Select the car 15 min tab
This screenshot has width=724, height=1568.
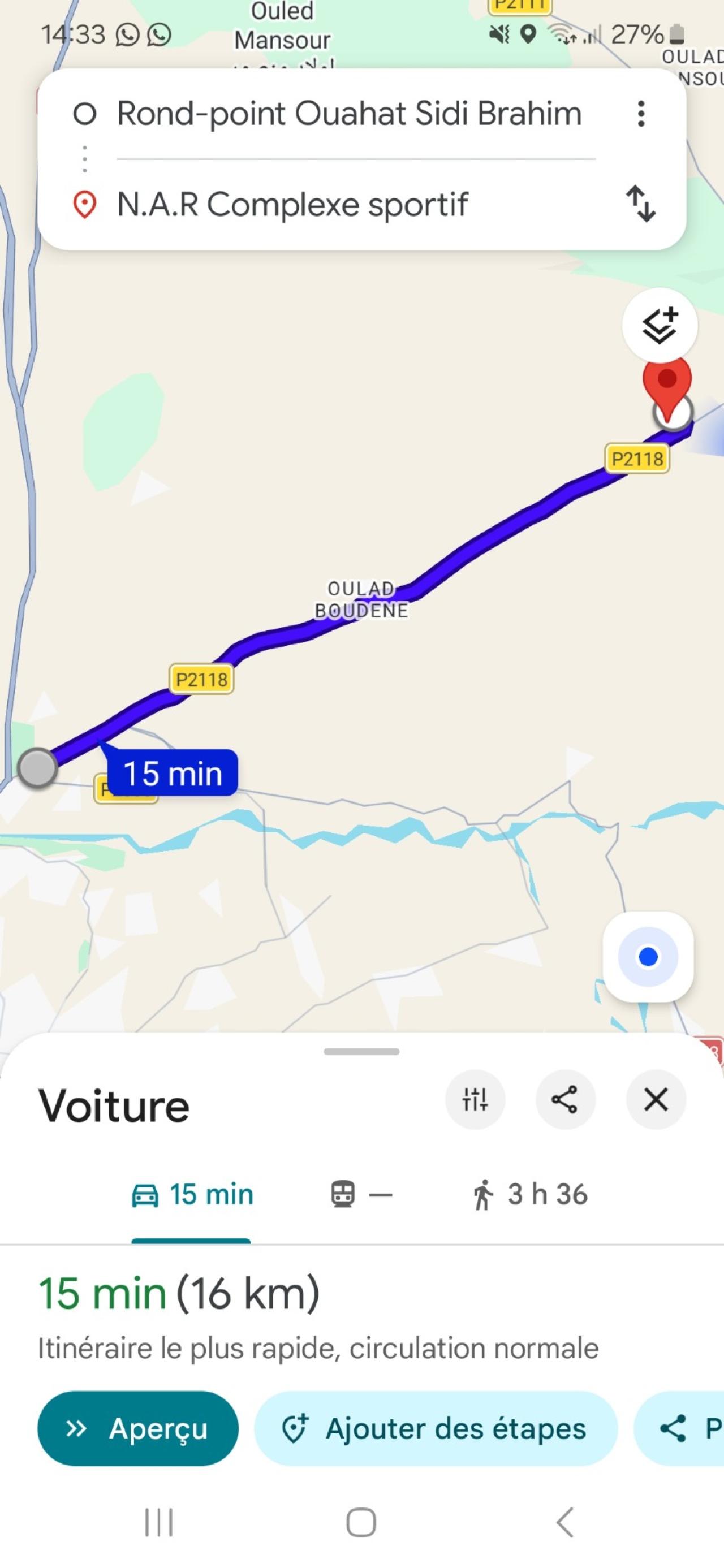coord(192,1194)
